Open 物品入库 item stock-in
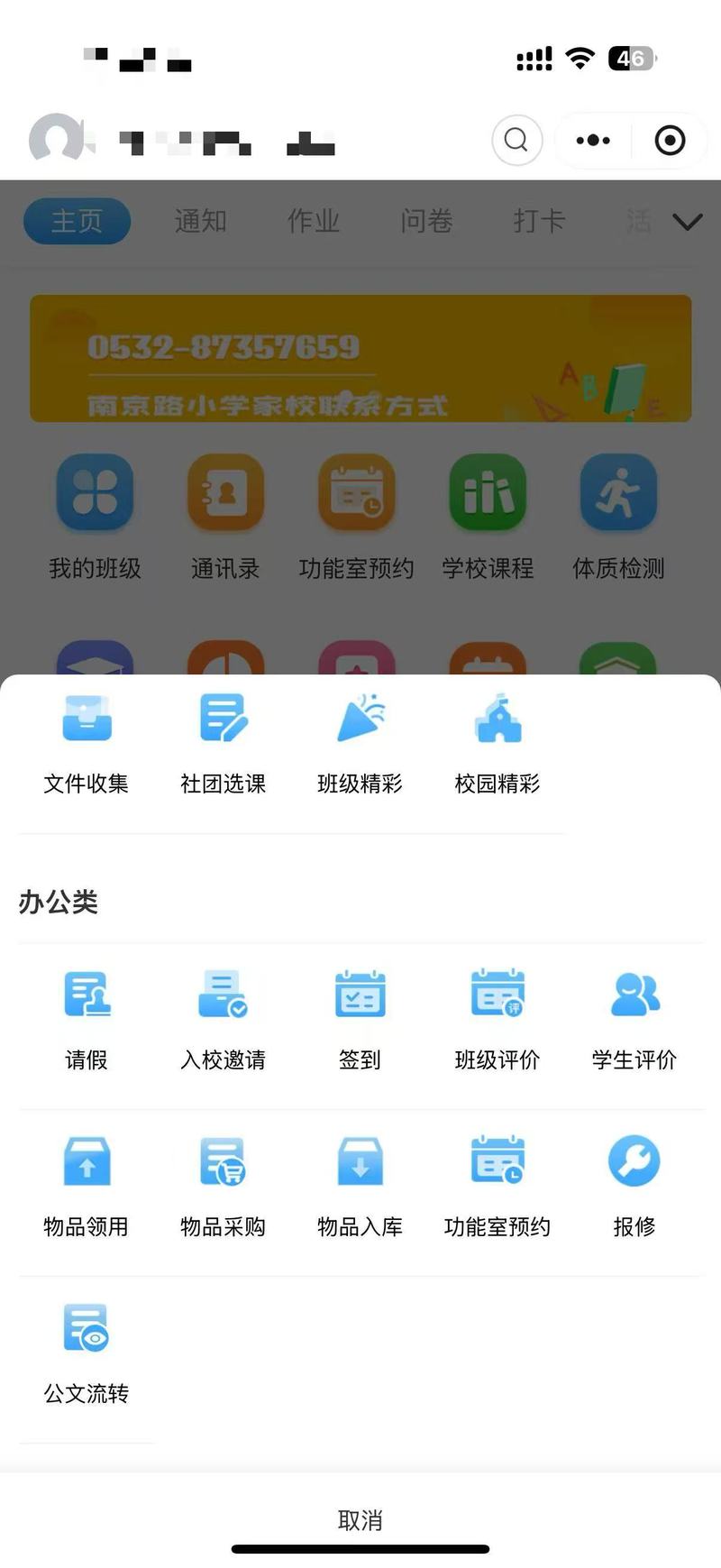Screen dimensions: 721x1568 pyautogui.click(x=360, y=1185)
